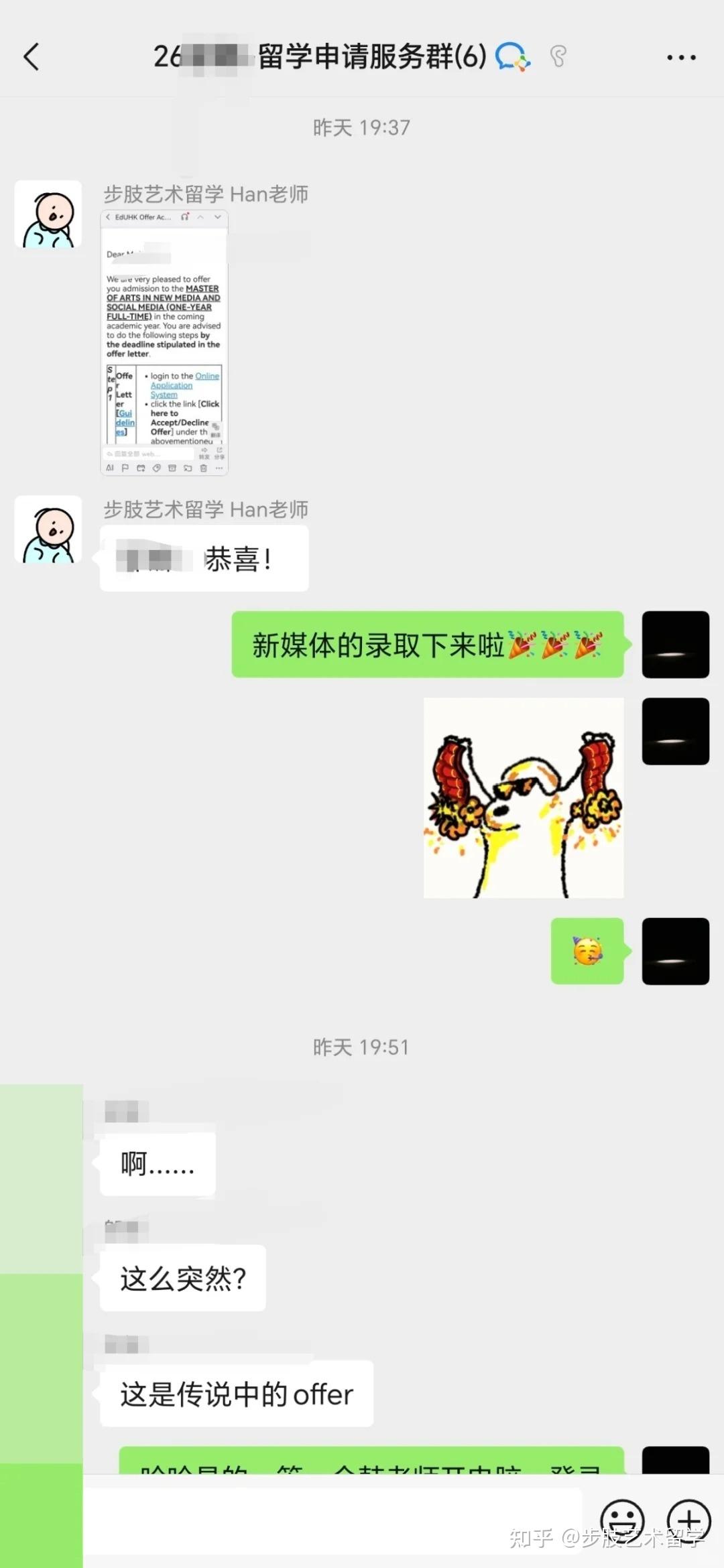Open the group chat overflow menu
Image resolution: width=724 pixels, height=1568 pixels.
pos(681,58)
